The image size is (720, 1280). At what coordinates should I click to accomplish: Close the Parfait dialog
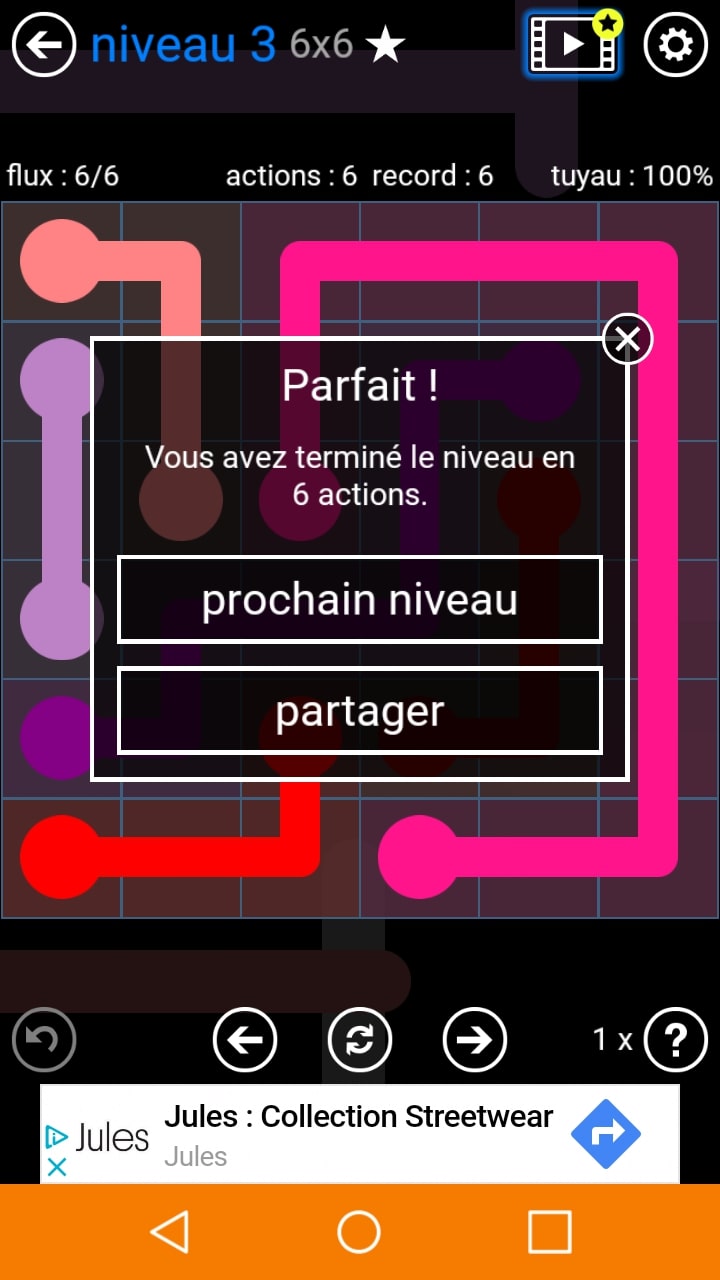(x=628, y=340)
